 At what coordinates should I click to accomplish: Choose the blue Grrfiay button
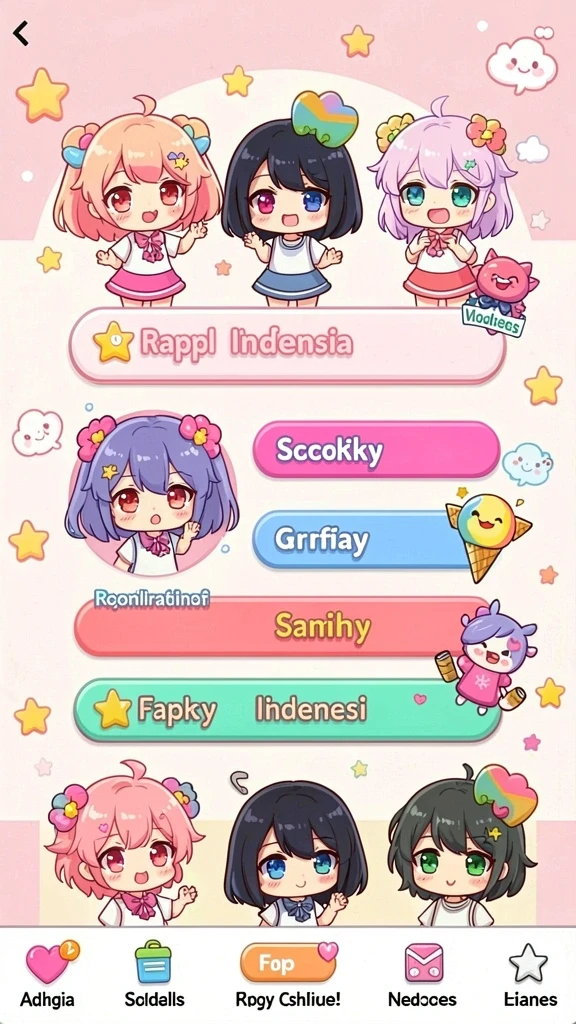coord(362,540)
